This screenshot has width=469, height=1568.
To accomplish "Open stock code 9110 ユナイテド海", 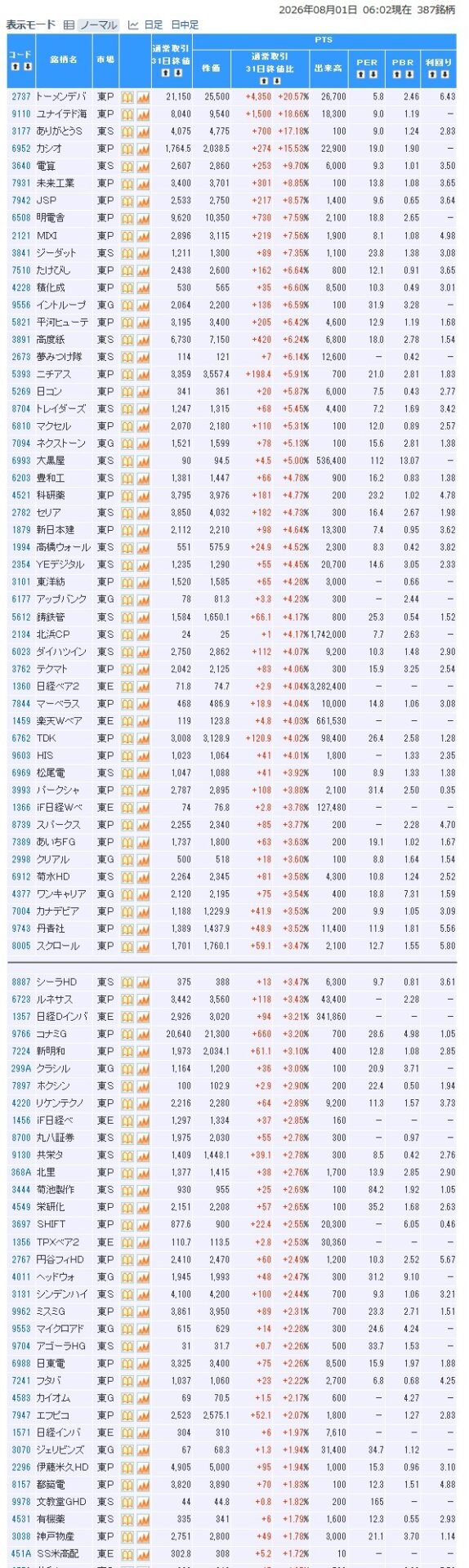I will [x=20, y=114].
